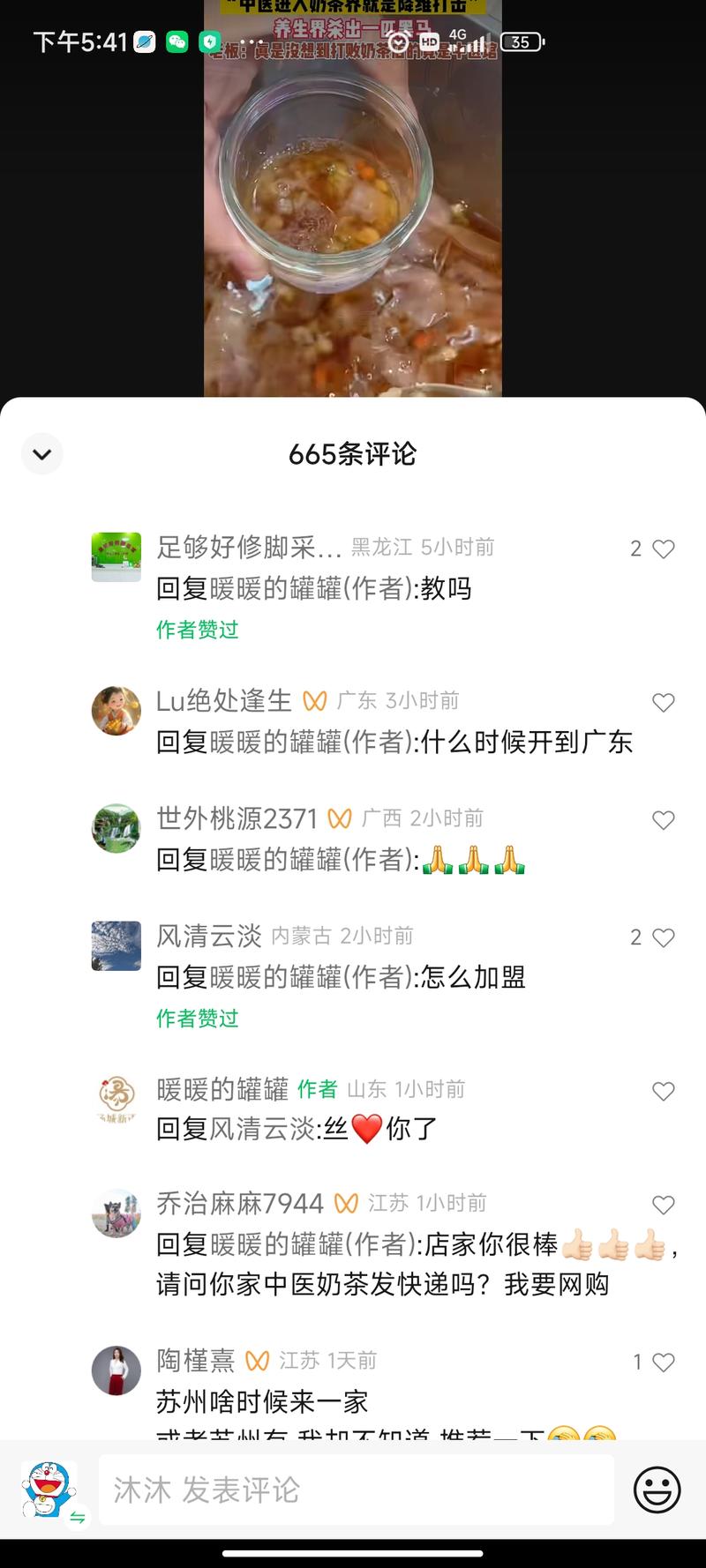
Task: Like 乔治麻麻7944's comment
Action: pos(663,1206)
